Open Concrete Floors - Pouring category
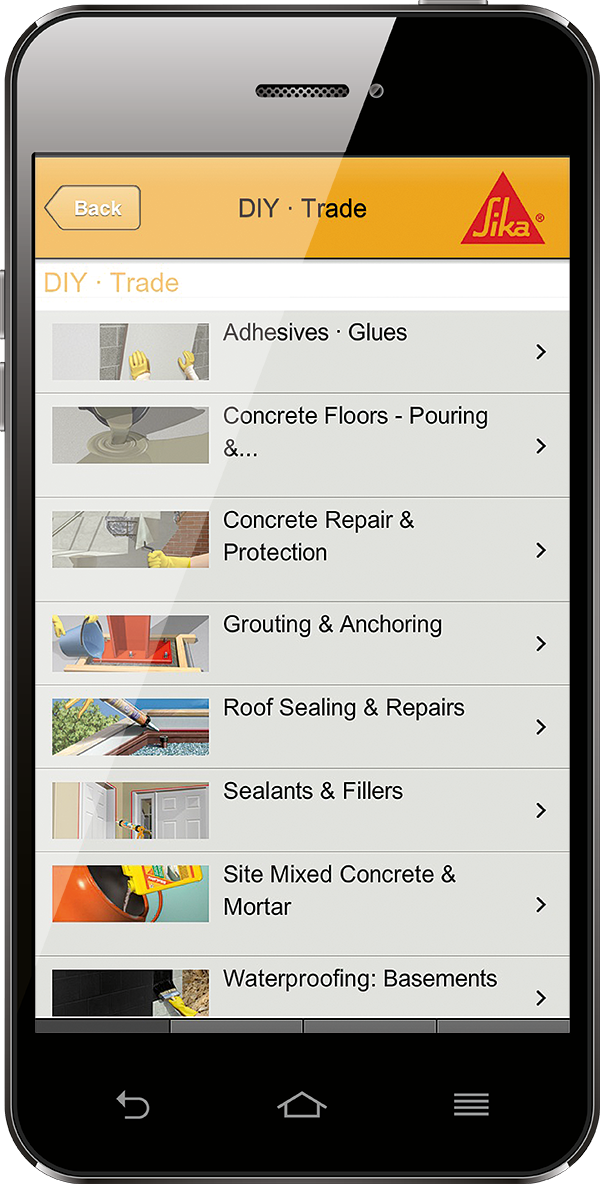This screenshot has height=1184, width=600. point(302,446)
